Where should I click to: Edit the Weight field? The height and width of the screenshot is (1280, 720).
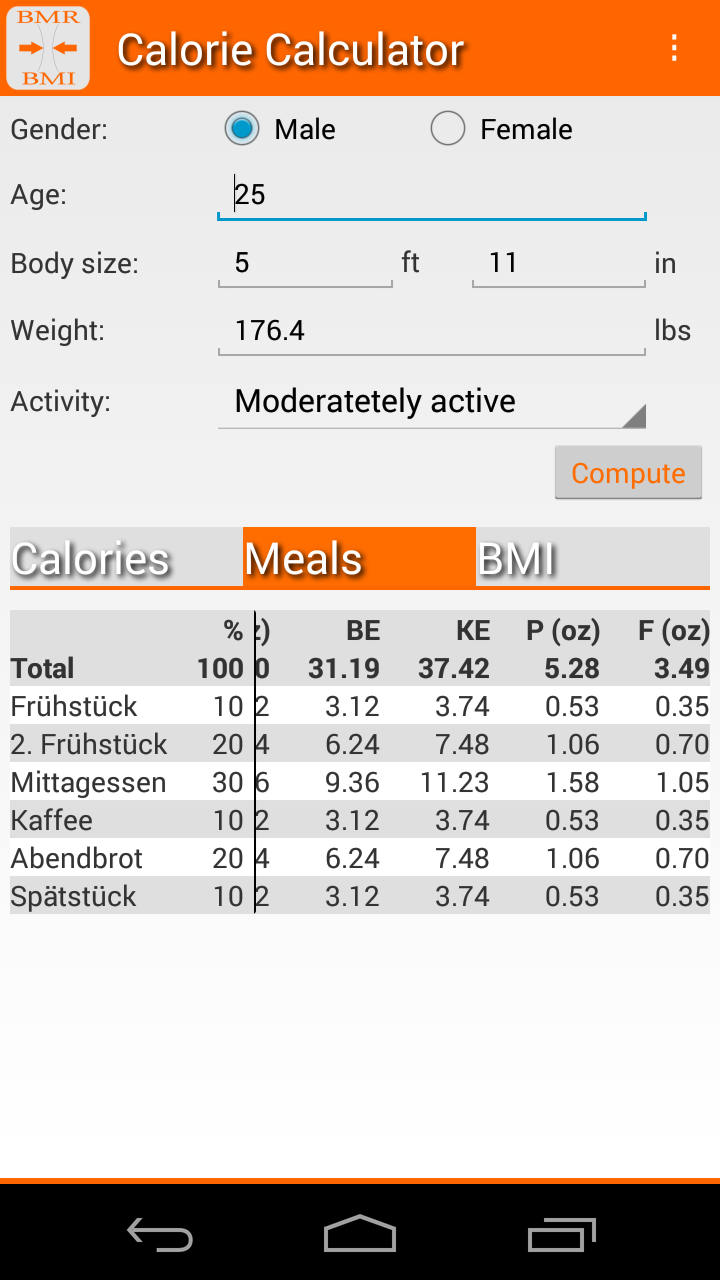432,331
